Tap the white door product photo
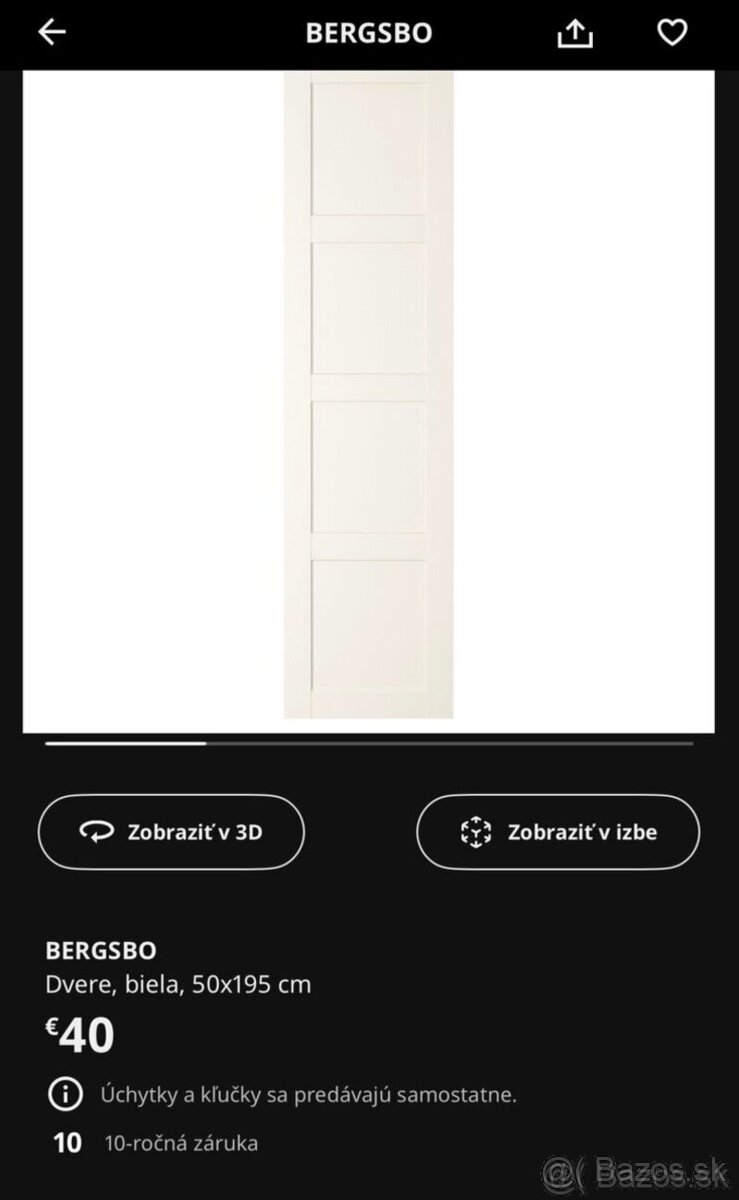Screen dimensions: 739x1200 tap(369, 400)
